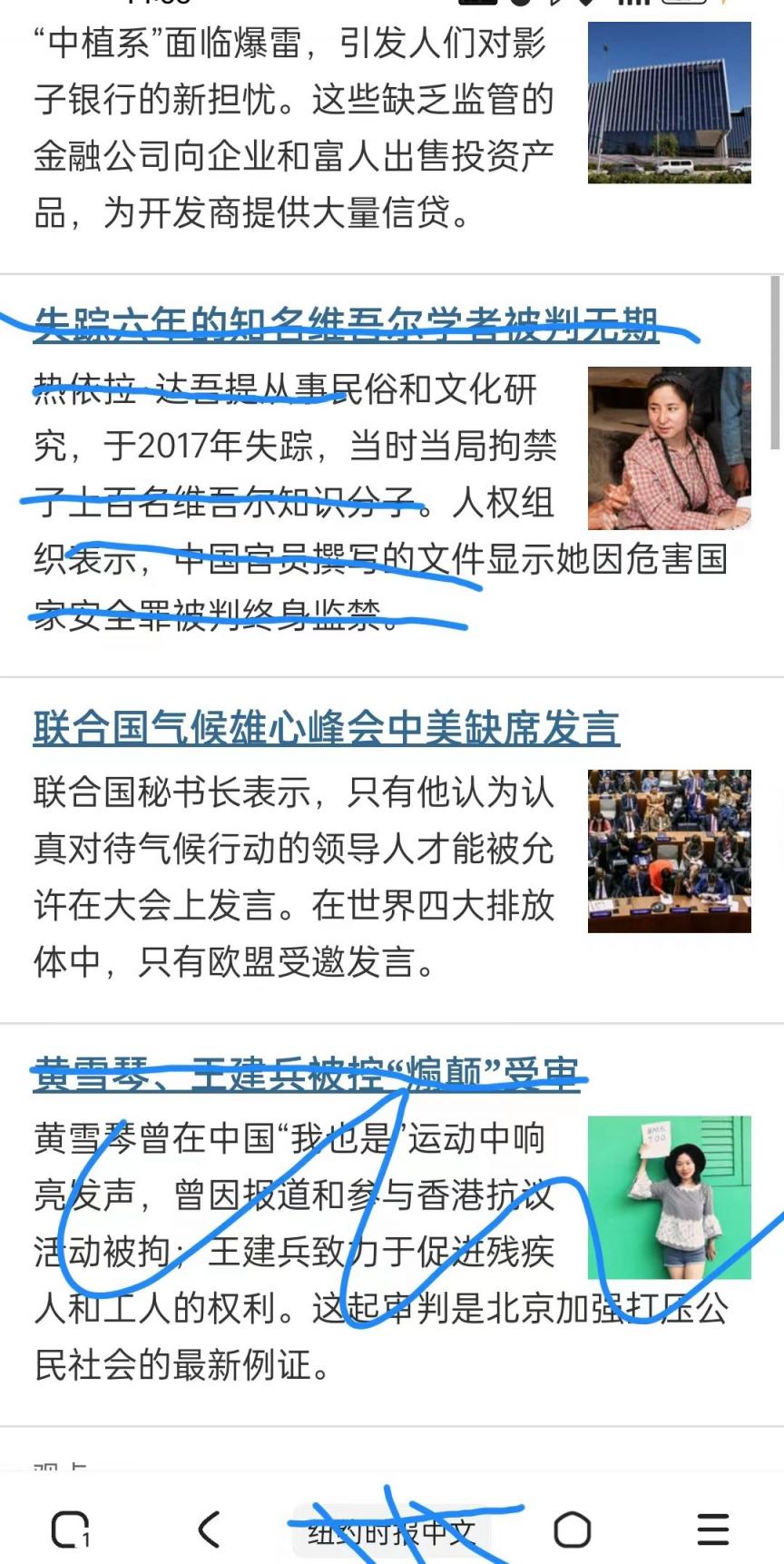
Task: Open the browser hamburger menu
Action: pos(712,1530)
